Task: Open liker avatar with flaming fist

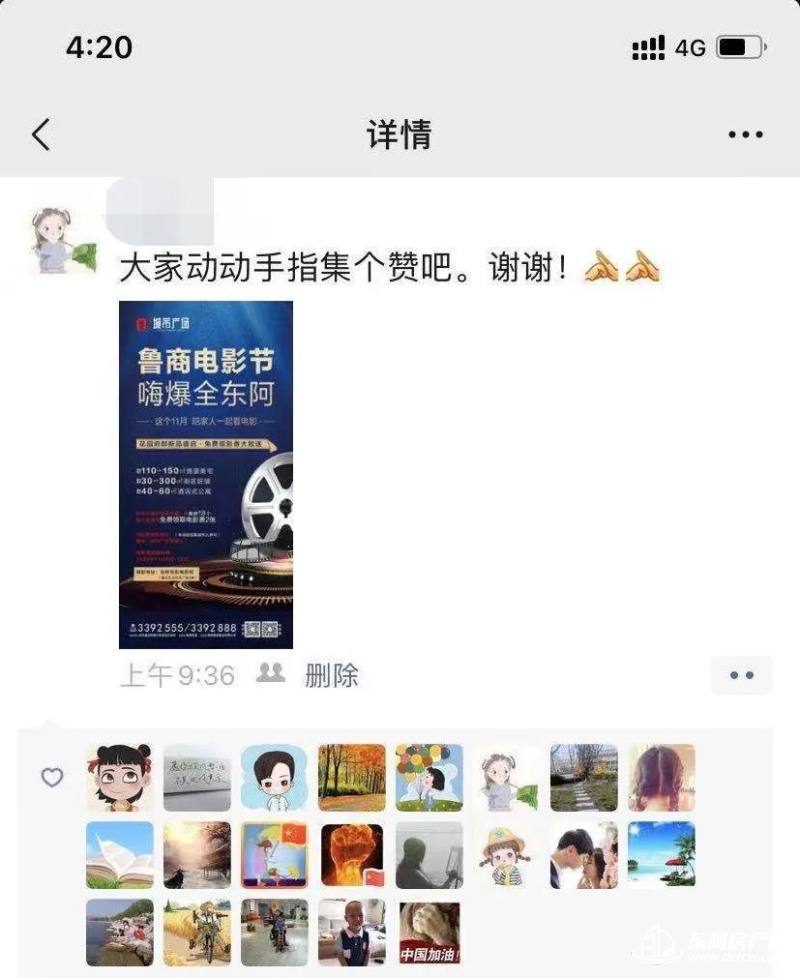Action: 352,855
